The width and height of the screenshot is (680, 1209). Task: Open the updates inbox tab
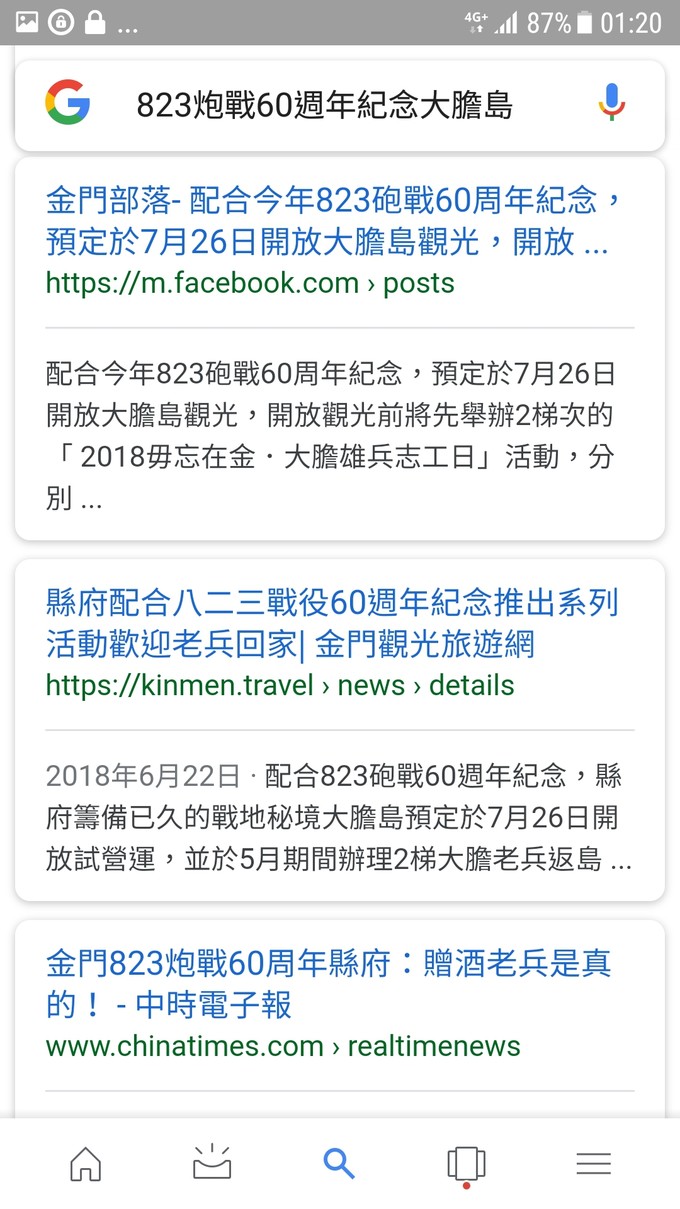(212, 1163)
